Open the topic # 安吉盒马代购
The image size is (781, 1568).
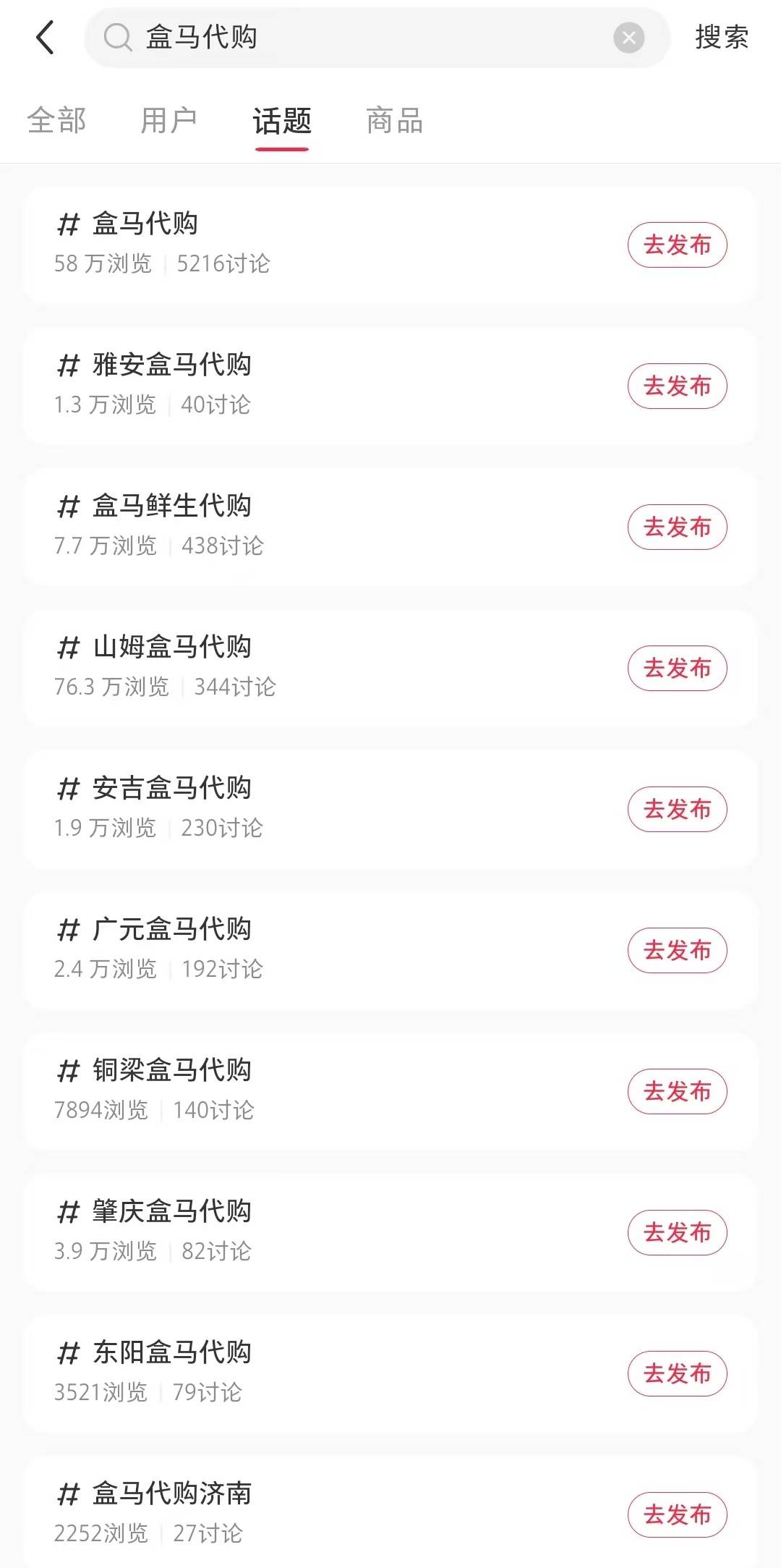(x=171, y=789)
